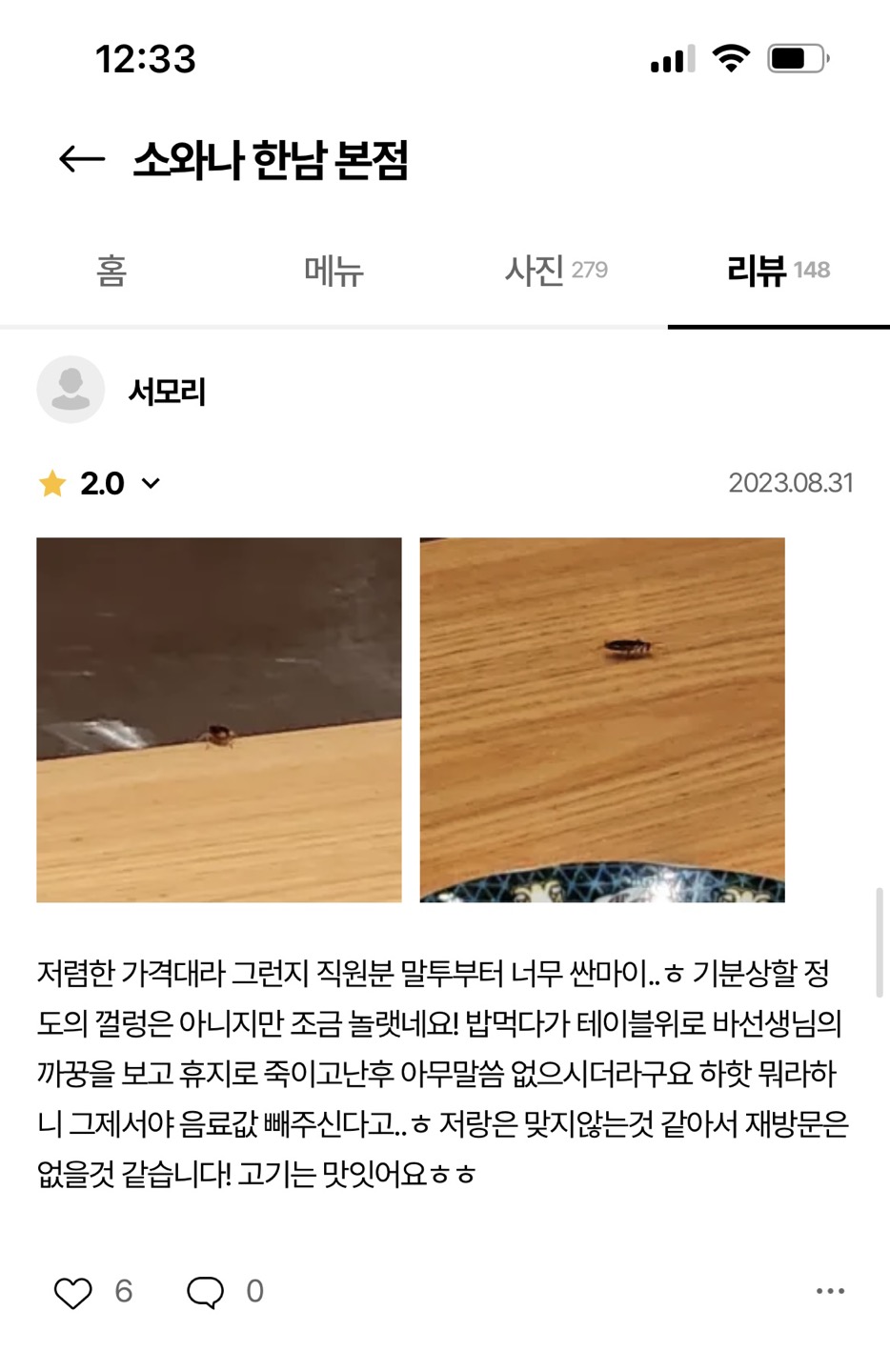Image resolution: width=890 pixels, height=1372 pixels.
Task: Switch to the 홈 tab
Action: (x=111, y=271)
